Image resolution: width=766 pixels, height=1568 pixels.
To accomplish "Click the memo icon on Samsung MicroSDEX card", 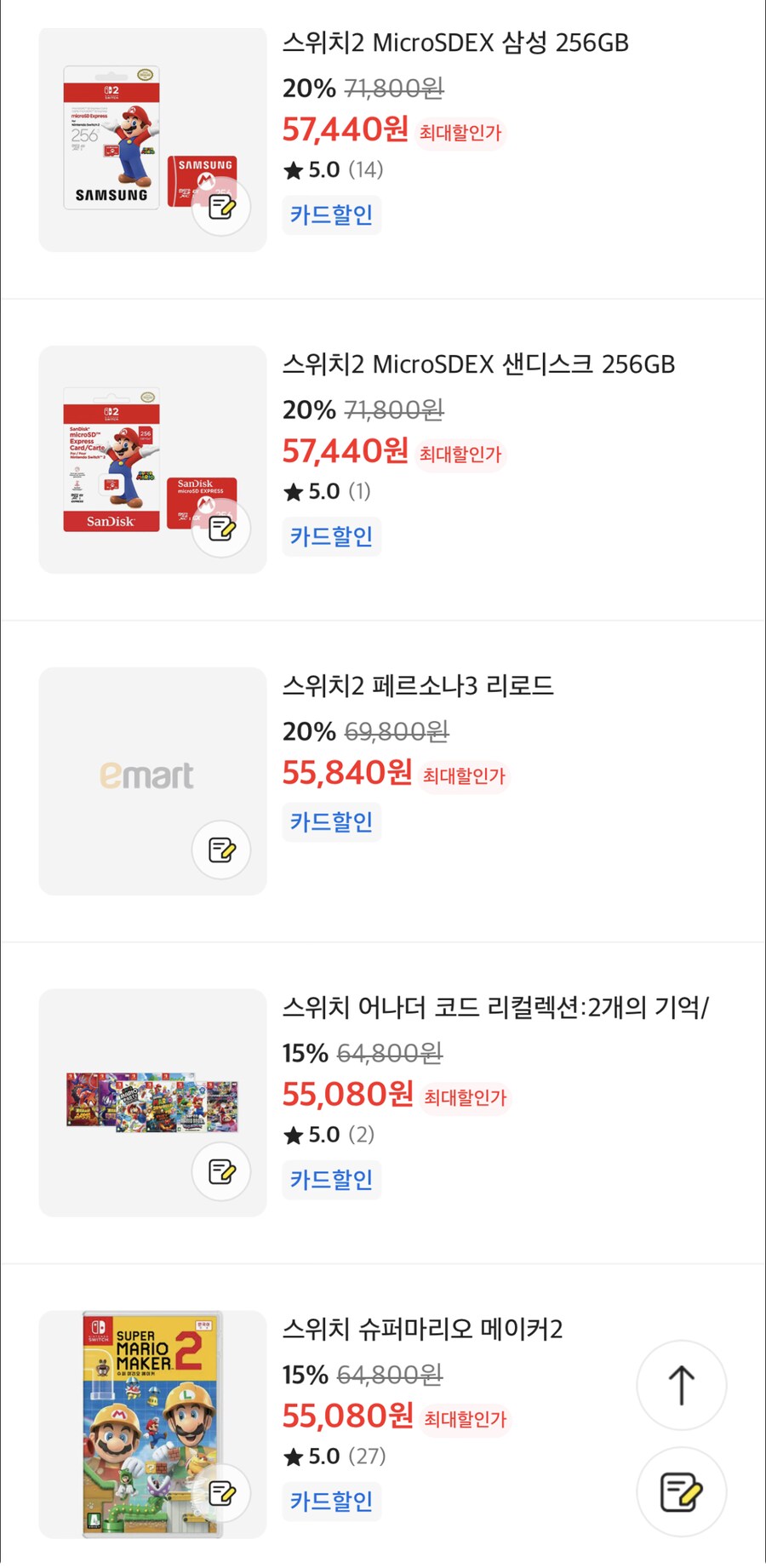I will tap(221, 209).
